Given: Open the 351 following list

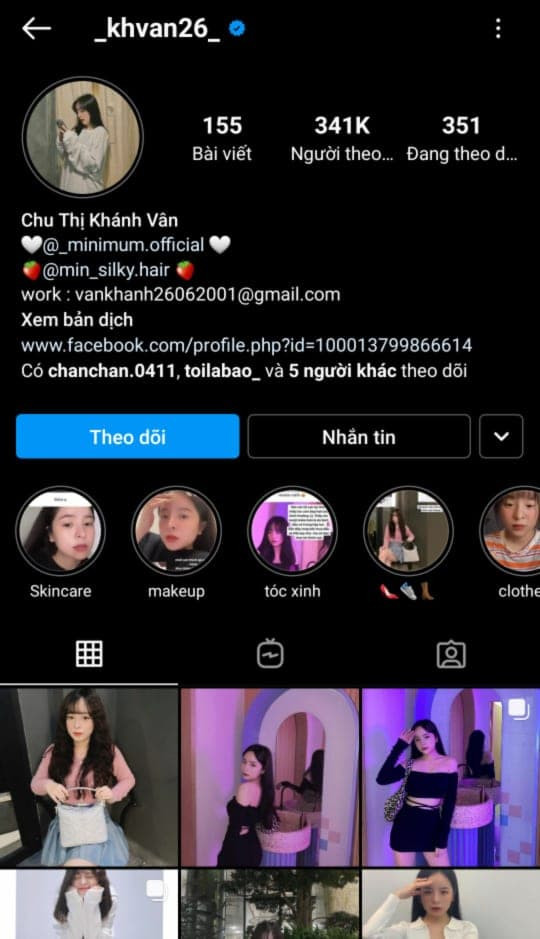Looking at the screenshot, I should 462,139.
